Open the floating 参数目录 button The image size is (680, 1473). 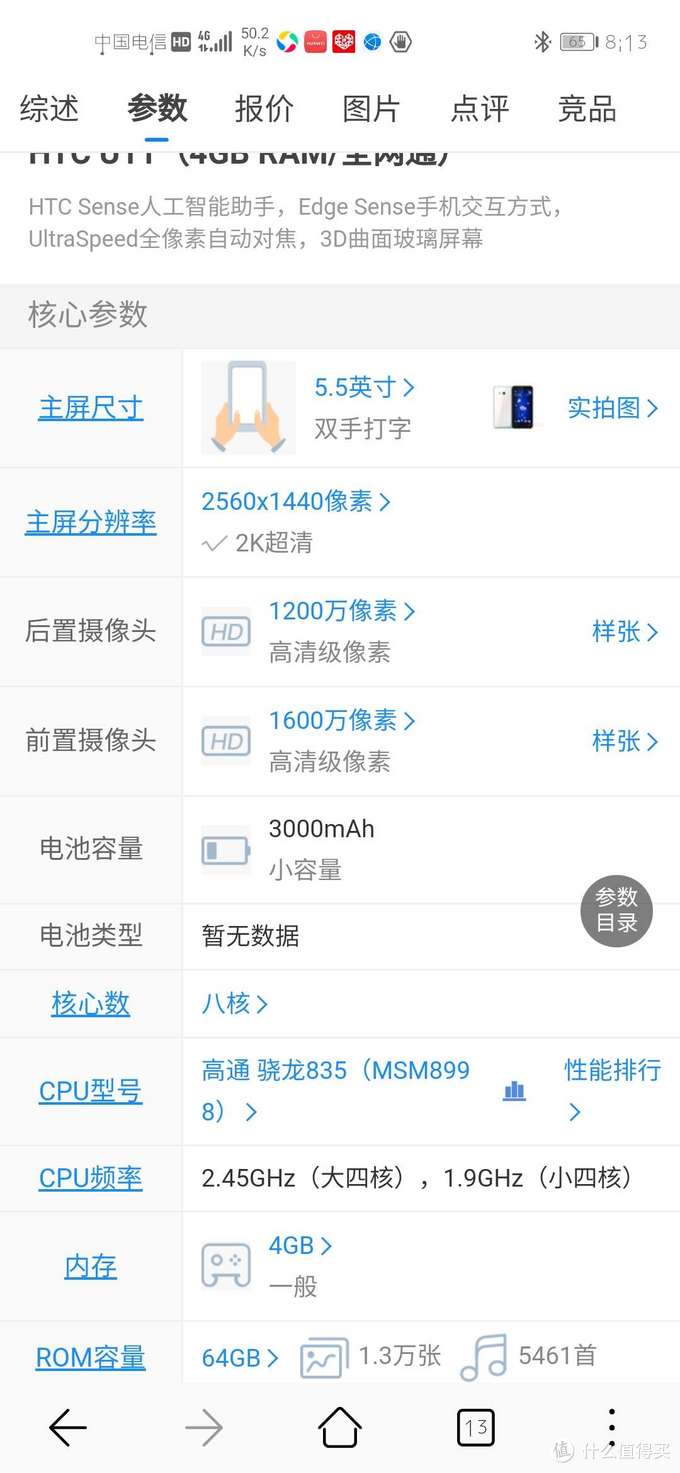point(616,910)
